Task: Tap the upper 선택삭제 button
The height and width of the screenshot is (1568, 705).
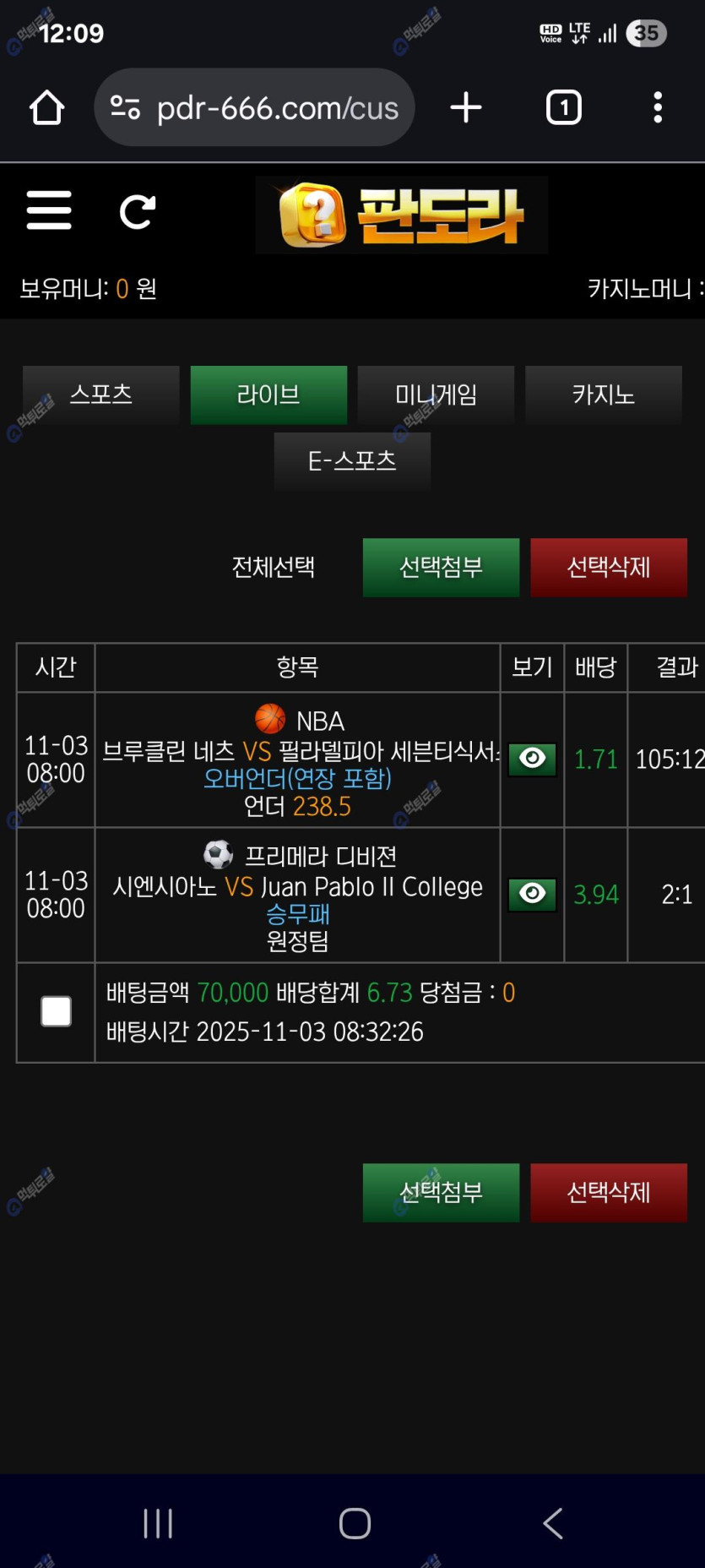Action: click(608, 567)
